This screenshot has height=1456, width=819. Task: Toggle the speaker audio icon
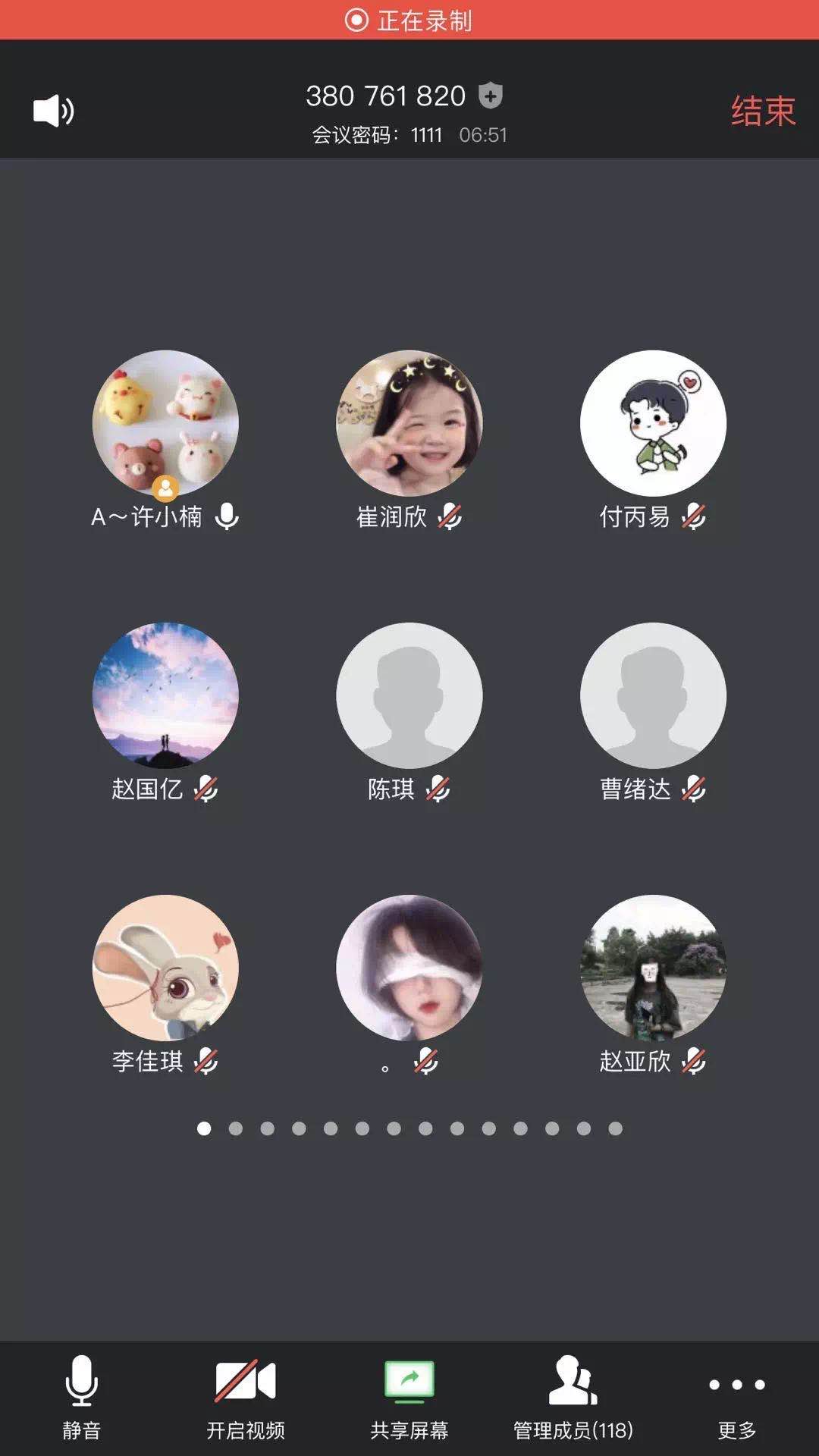pyautogui.click(x=53, y=111)
